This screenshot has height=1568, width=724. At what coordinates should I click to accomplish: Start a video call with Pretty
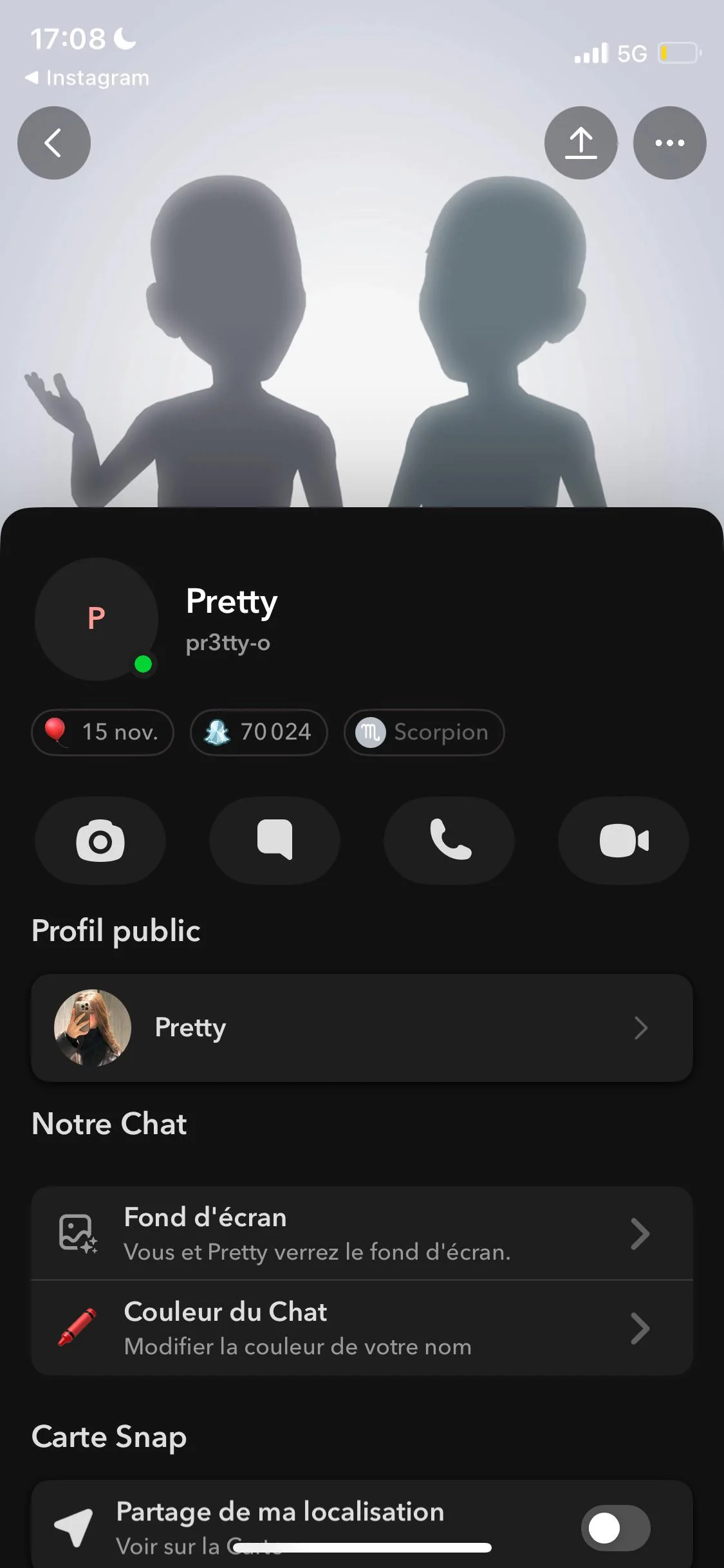click(x=624, y=840)
